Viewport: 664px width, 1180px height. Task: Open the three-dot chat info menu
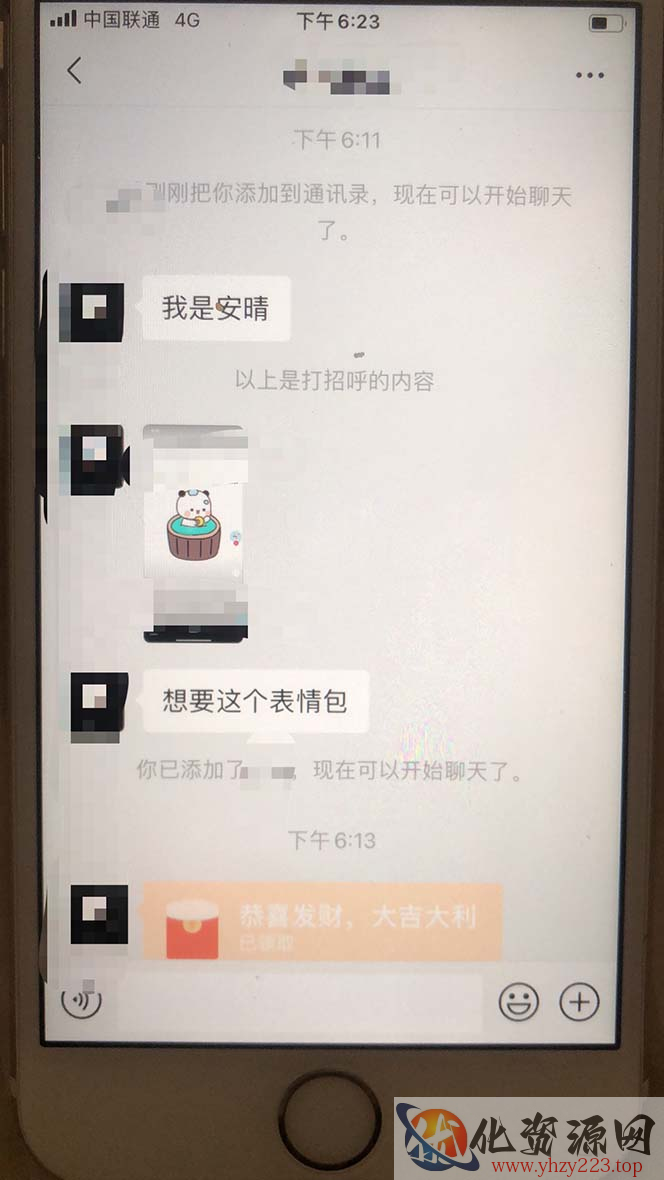(589, 75)
